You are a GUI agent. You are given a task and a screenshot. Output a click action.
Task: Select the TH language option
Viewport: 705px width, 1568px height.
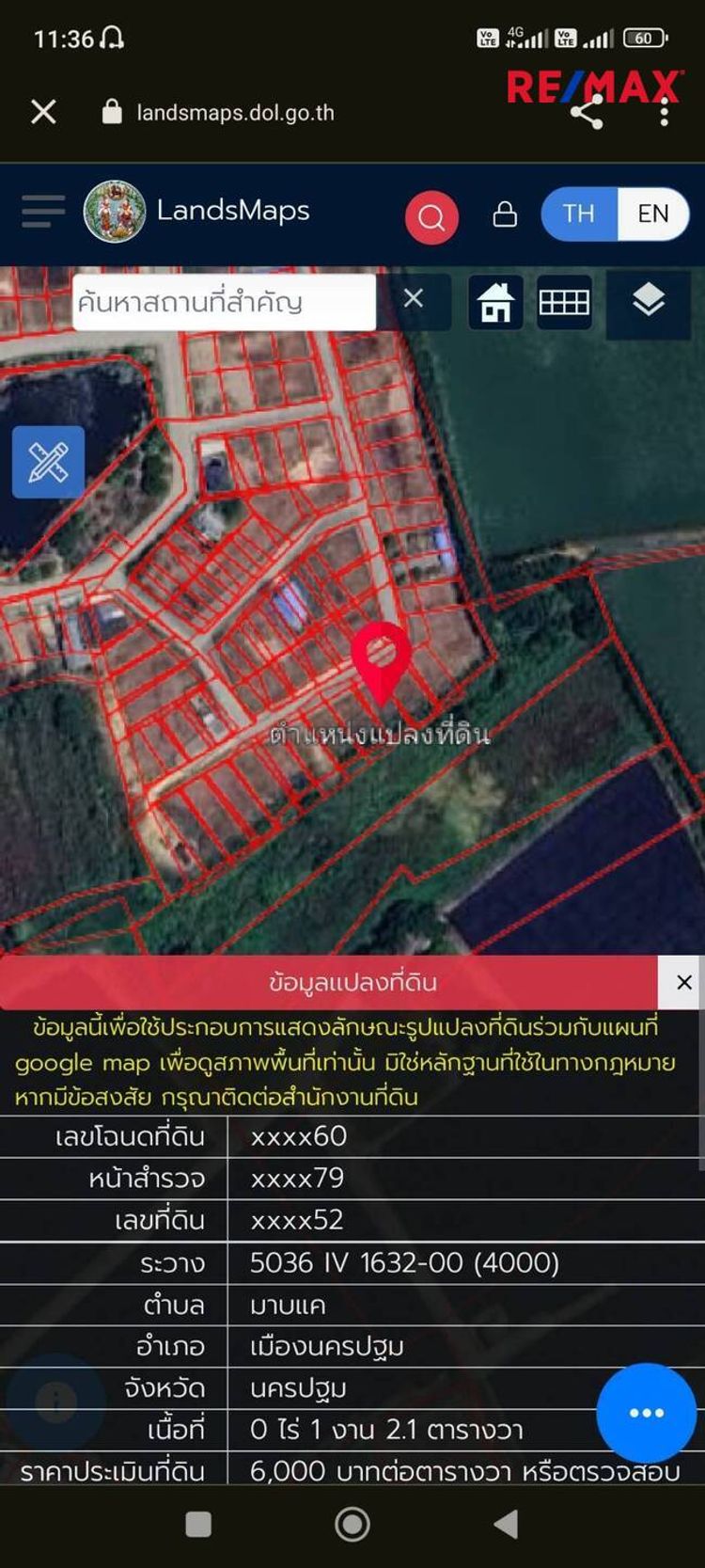pos(579,214)
